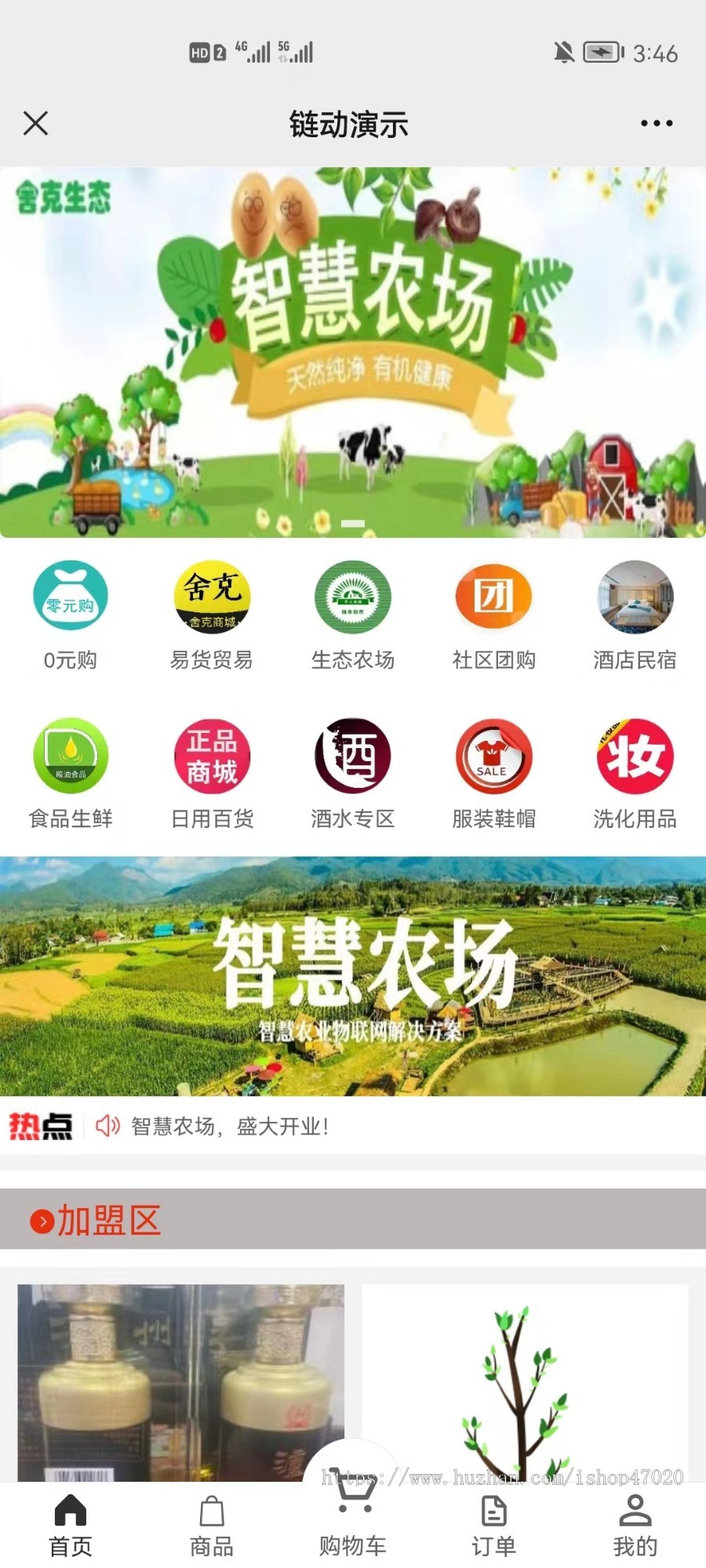Viewport: 706px width, 1568px height.
Task: Close the 链动演示 page
Action: pyautogui.click(x=35, y=123)
